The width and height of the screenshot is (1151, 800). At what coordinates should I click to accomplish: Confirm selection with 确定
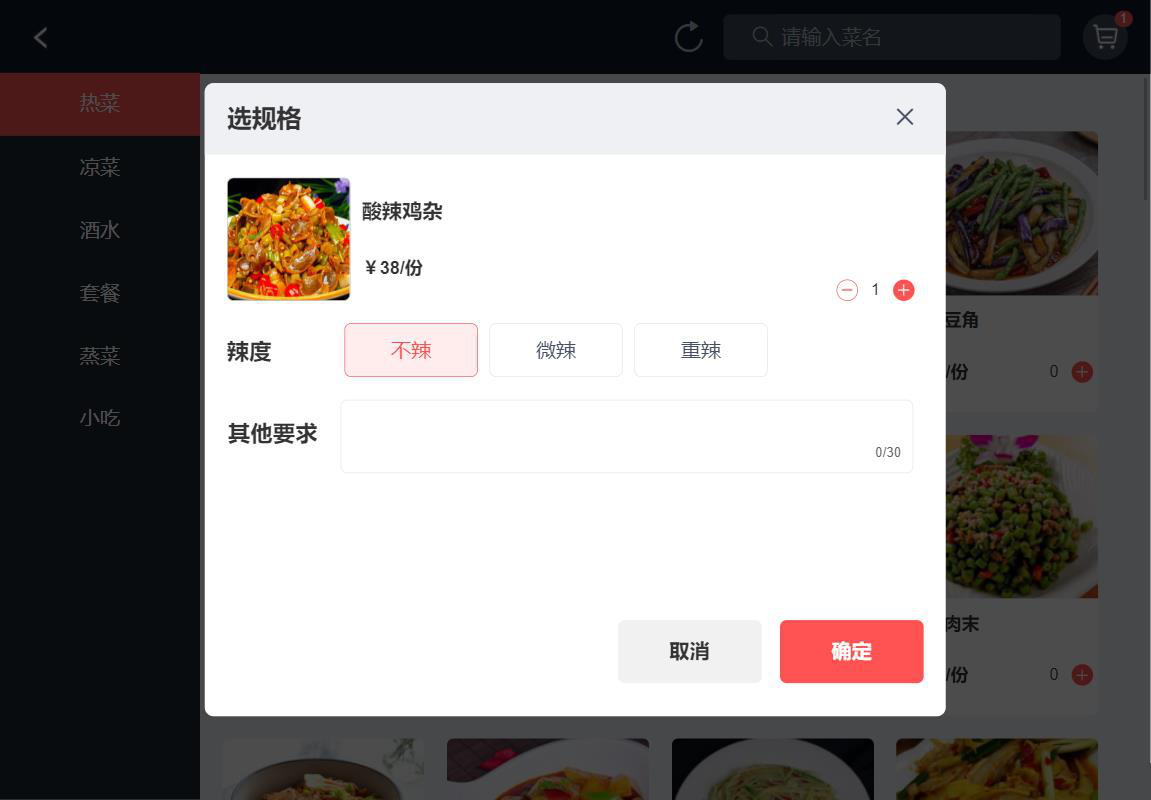tap(851, 651)
